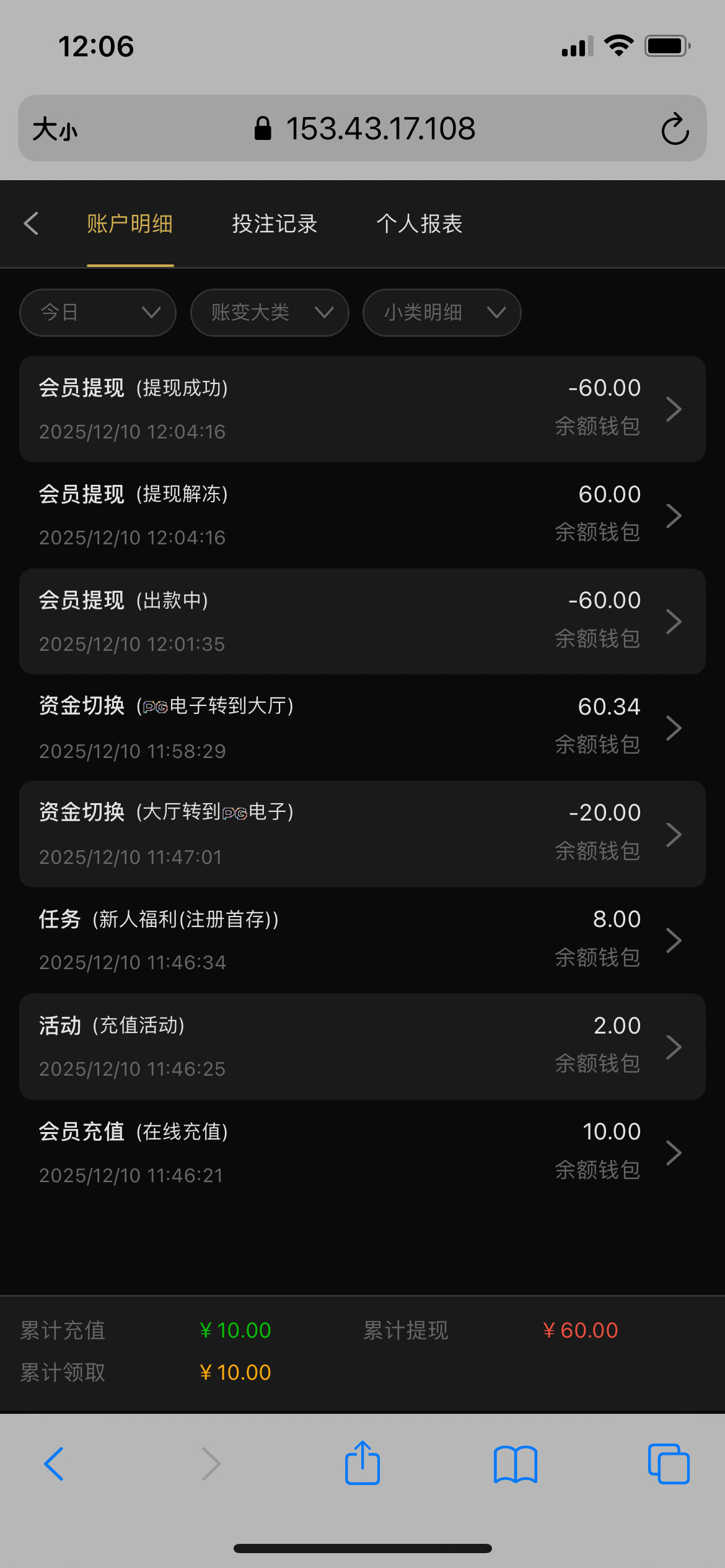Select the 账户明细 tab
725x1568 pixels.
tap(130, 224)
